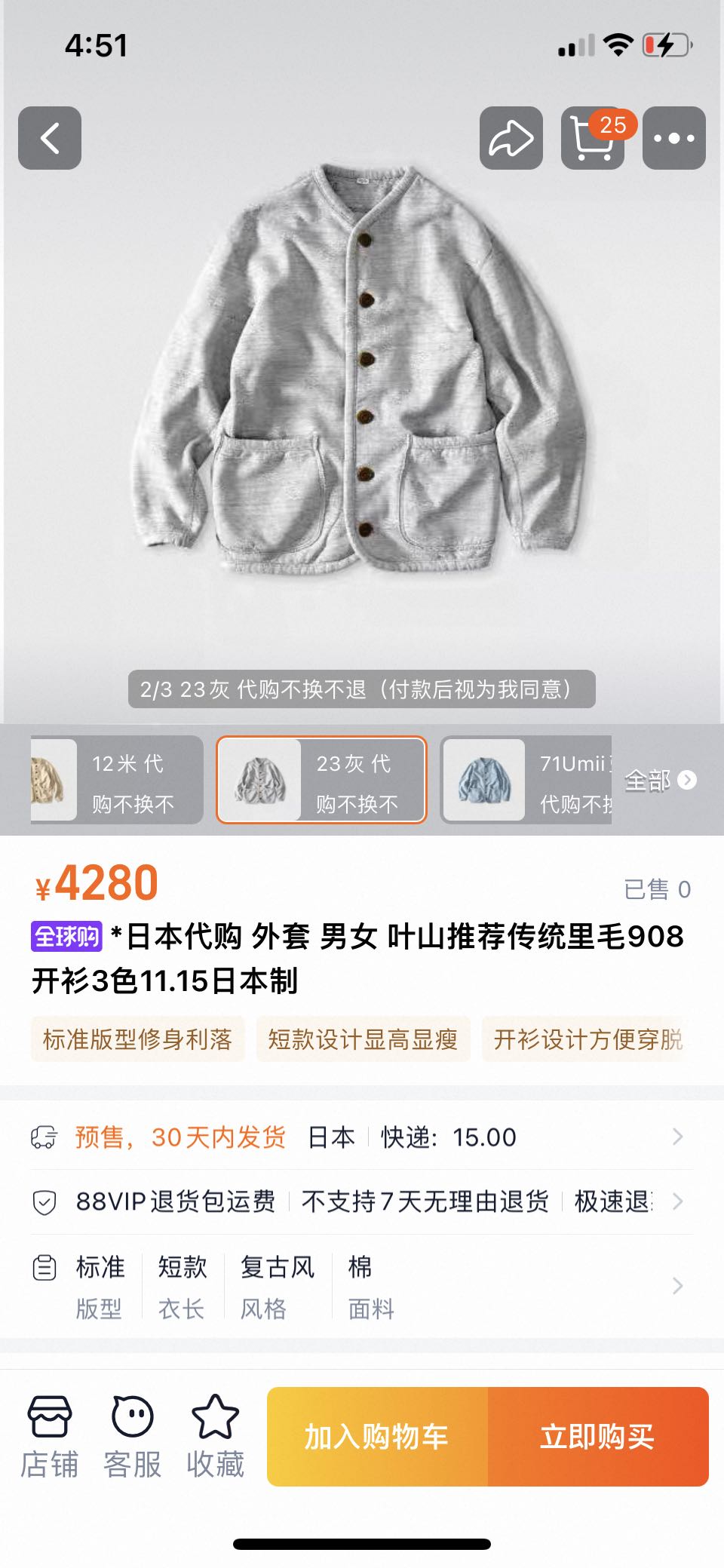The width and height of the screenshot is (724, 1568).
Task: View the 88VIP退货包运费 service guarantees
Action: tap(360, 1201)
